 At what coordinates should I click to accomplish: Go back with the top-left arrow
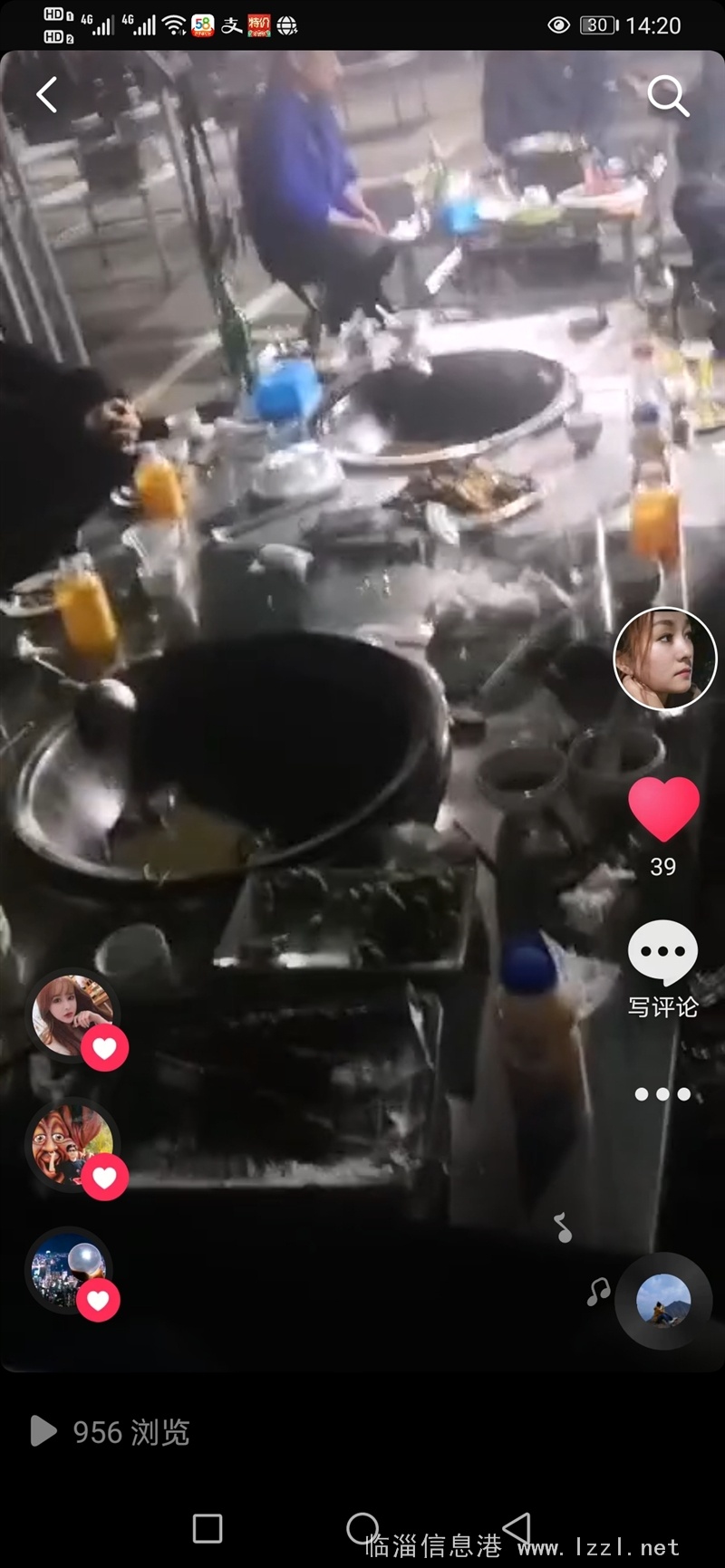click(47, 94)
